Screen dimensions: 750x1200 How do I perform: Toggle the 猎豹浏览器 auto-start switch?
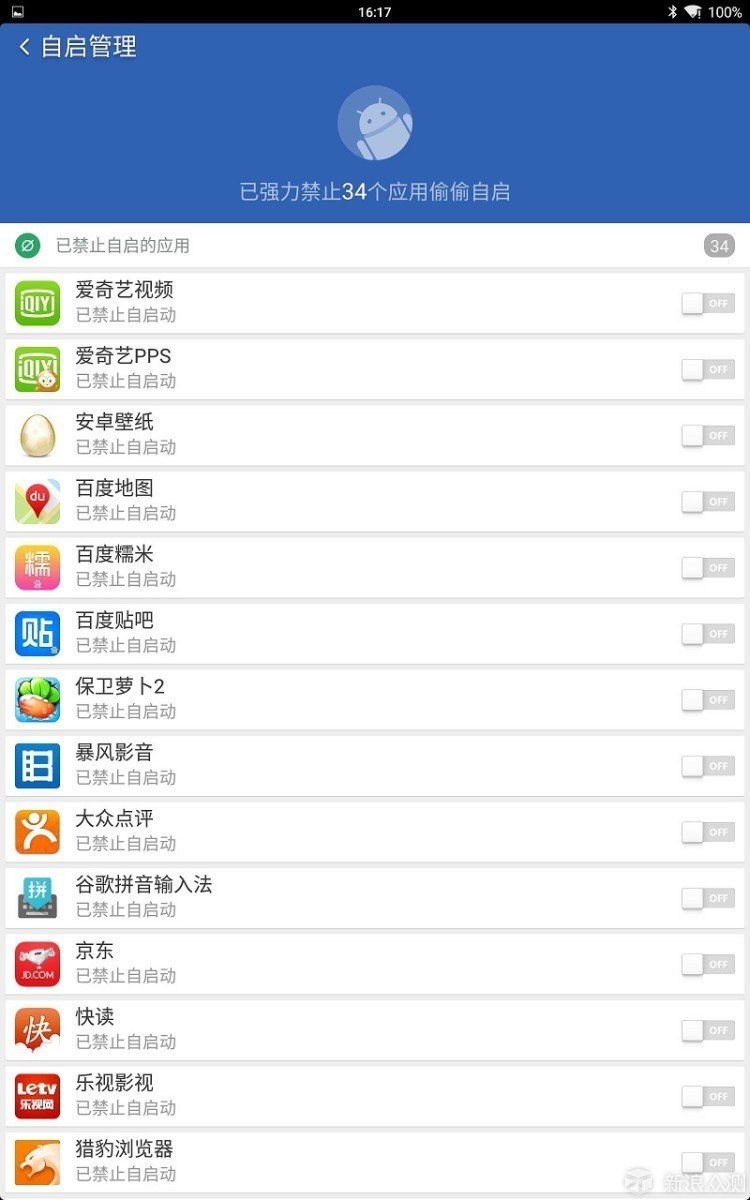708,1162
